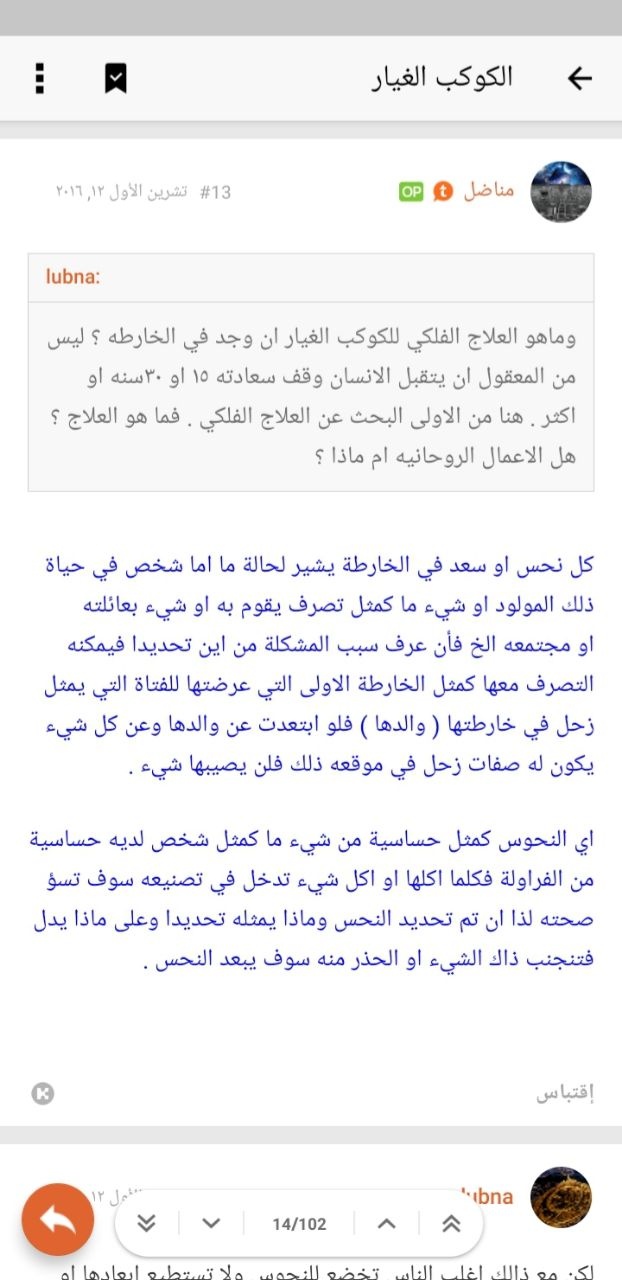
Task: Open post number #13 link
Action: (x=215, y=192)
